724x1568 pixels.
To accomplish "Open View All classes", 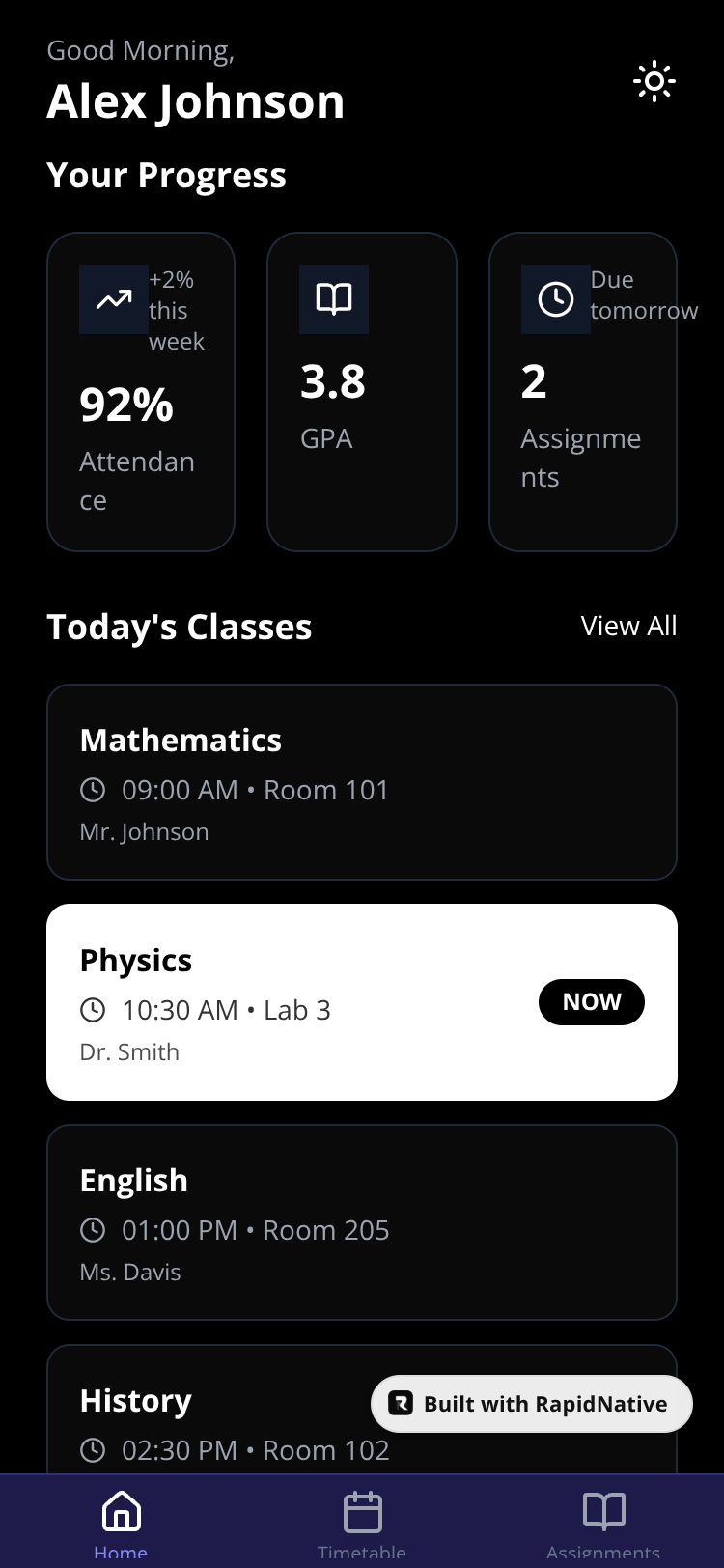I will 628,626.
